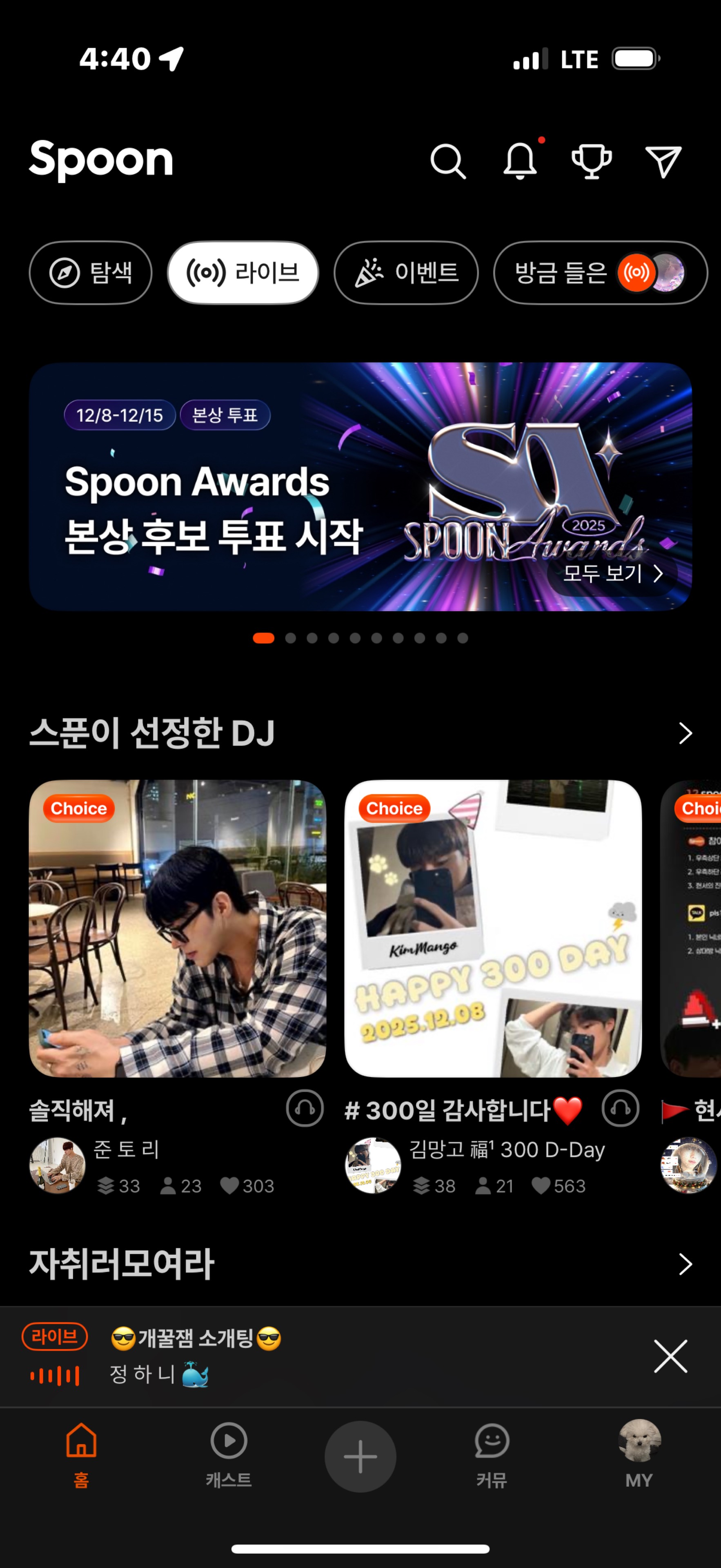Open the 솔직해져 live card
721x1568 pixels.
pos(178,928)
